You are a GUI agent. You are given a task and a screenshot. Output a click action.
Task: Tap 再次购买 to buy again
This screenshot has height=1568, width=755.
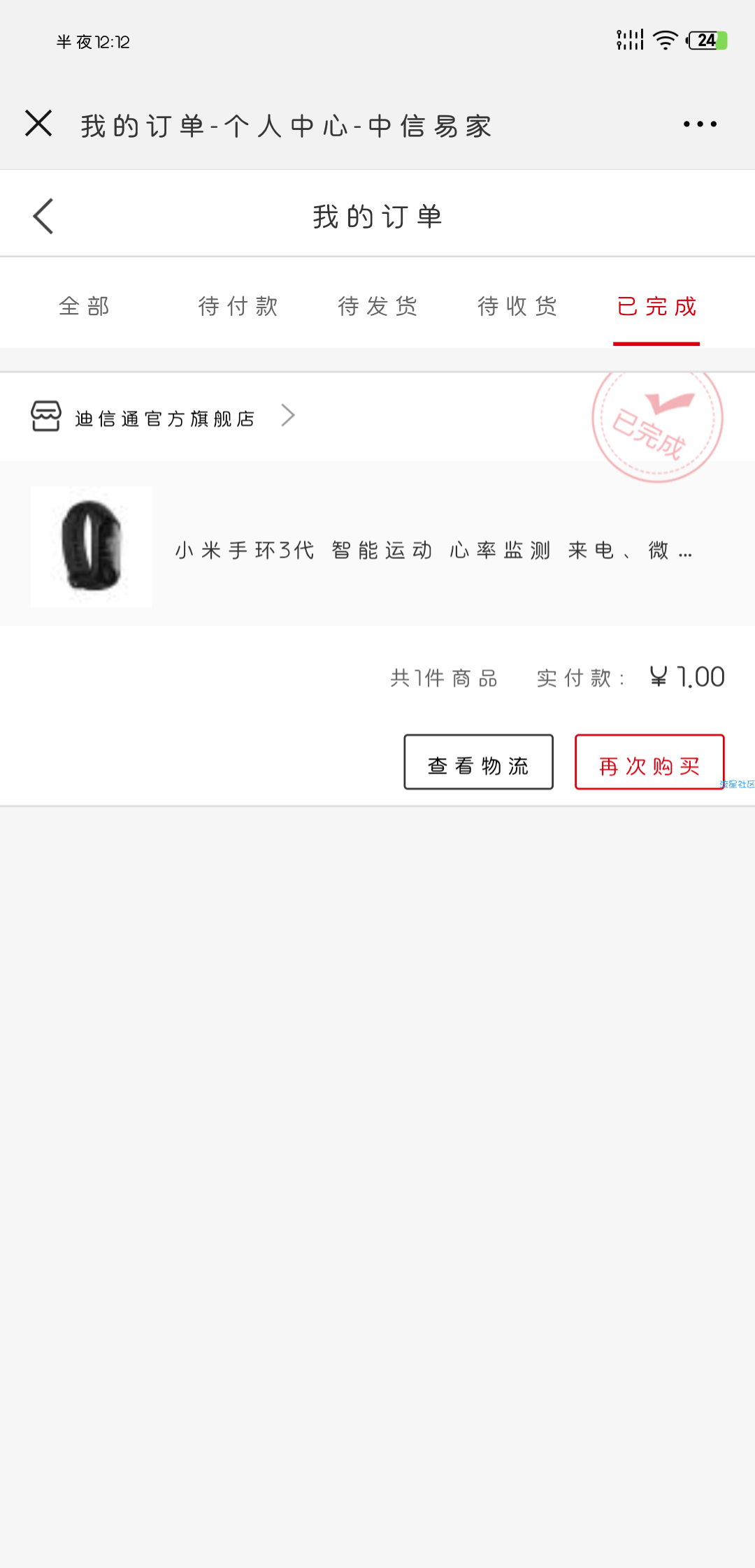click(649, 762)
